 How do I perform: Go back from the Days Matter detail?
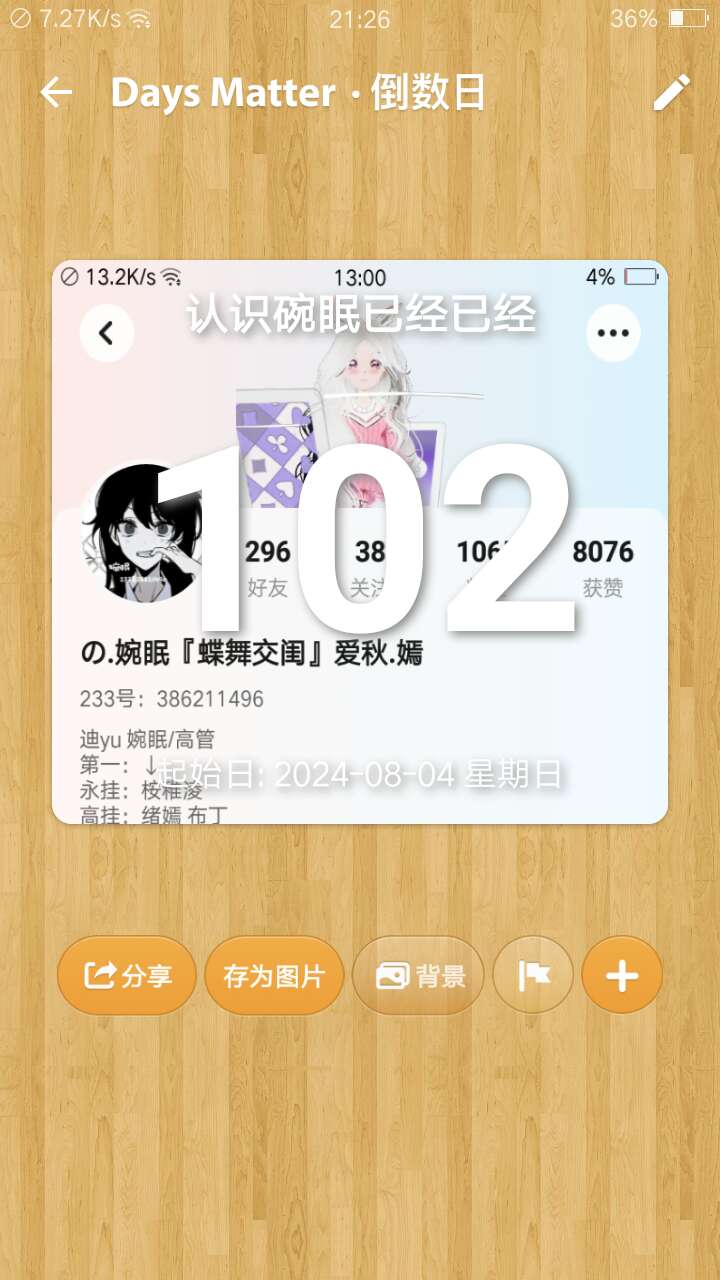pyautogui.click(x=57, y=93)
